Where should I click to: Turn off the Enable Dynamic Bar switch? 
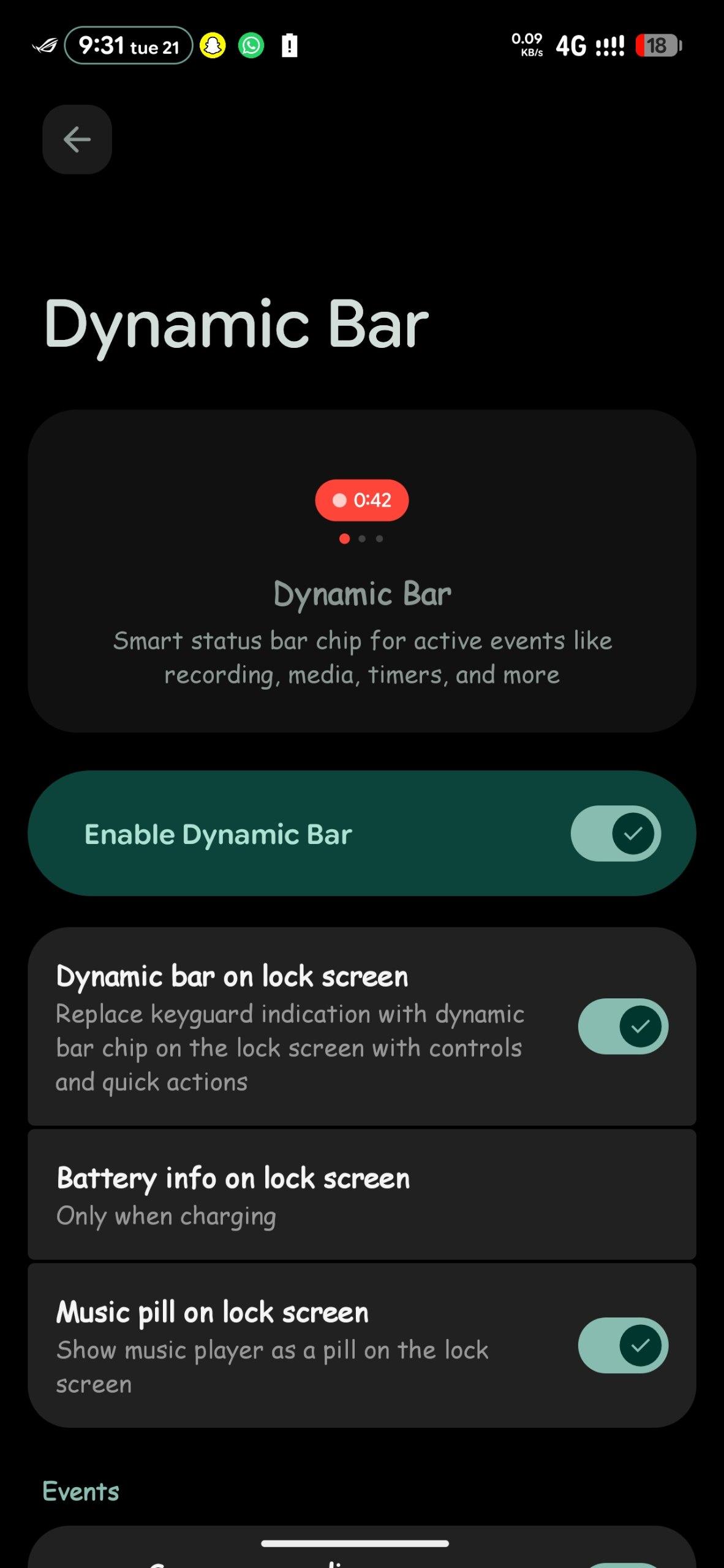click(615, 834)
